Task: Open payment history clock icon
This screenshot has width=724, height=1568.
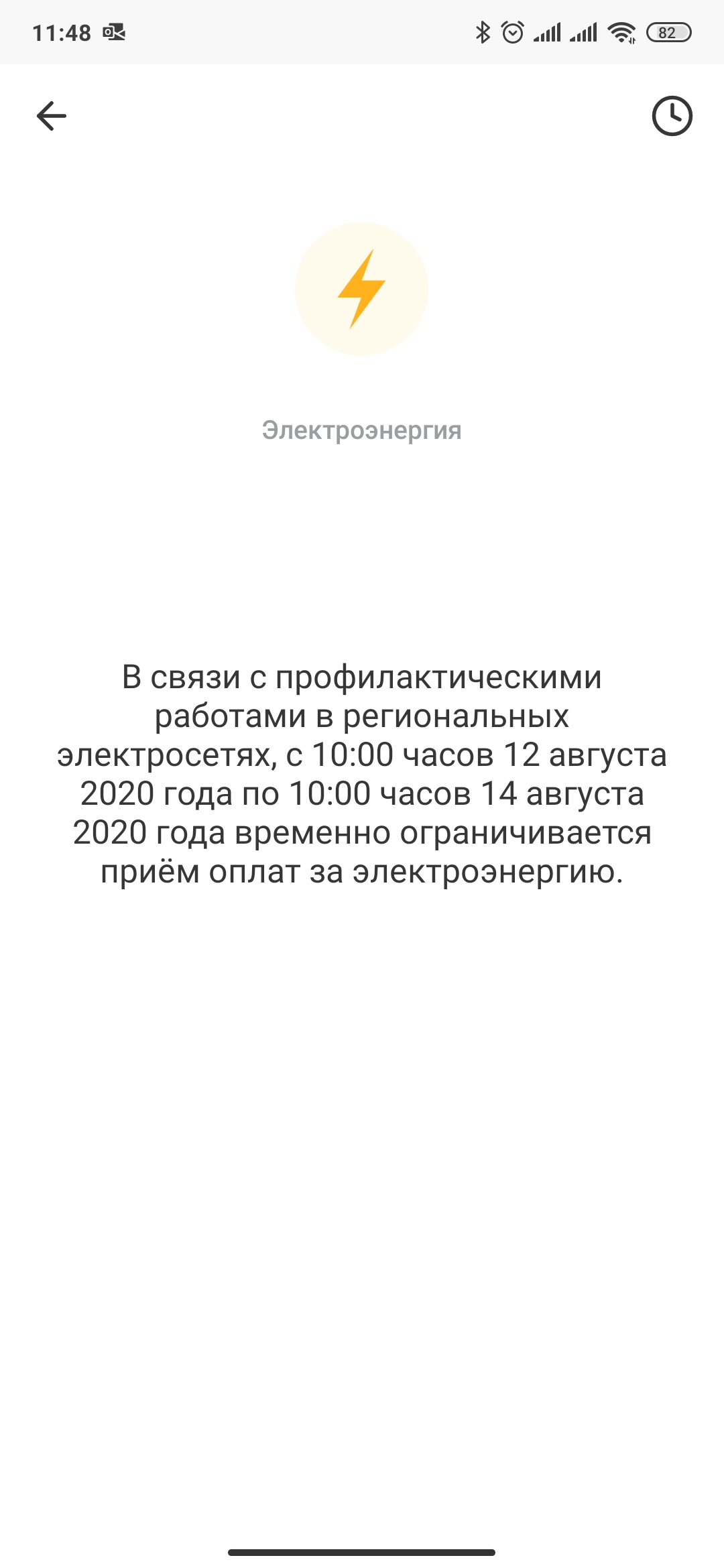Action: (672, 116)
